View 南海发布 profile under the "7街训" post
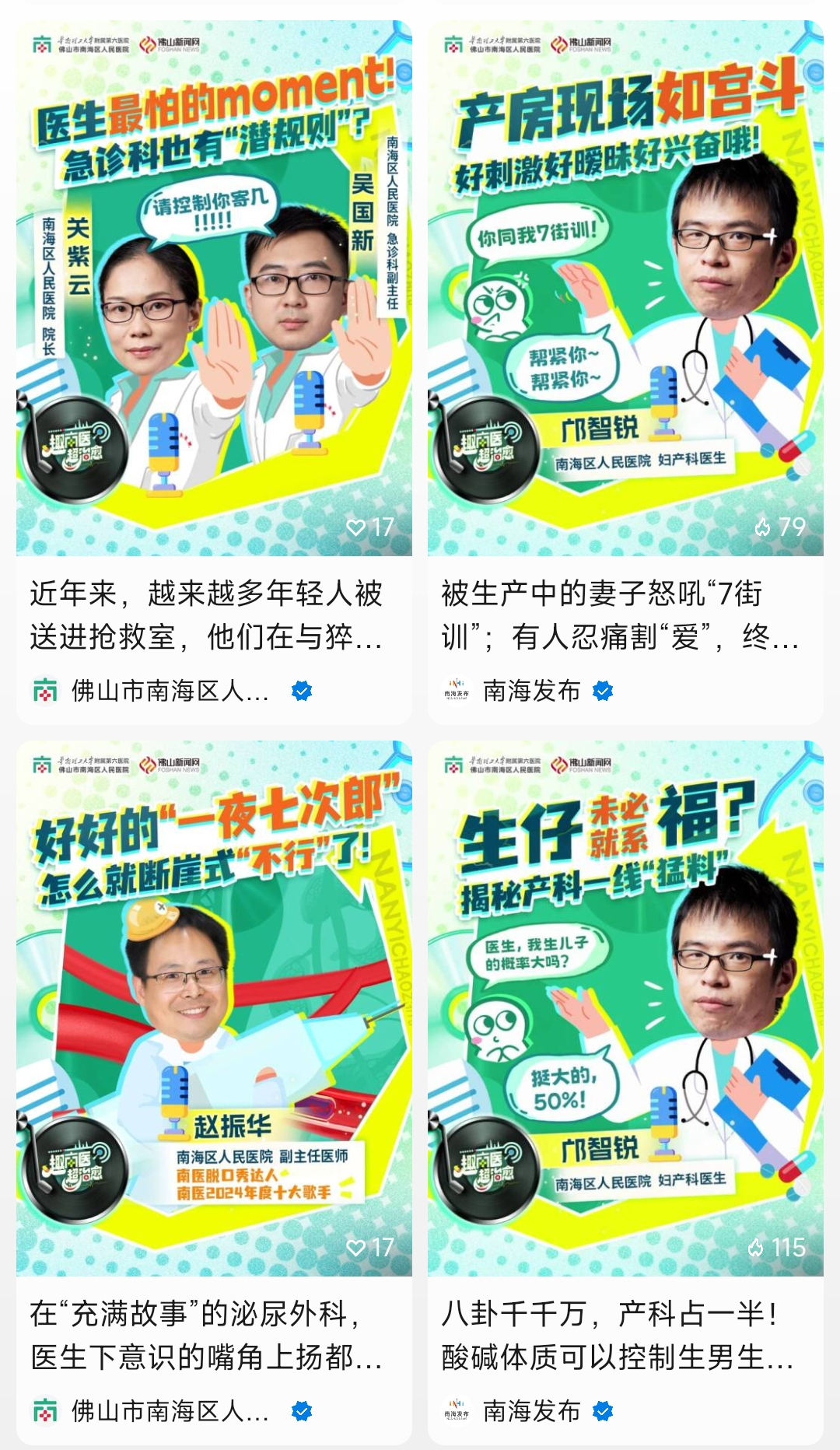 531,690
